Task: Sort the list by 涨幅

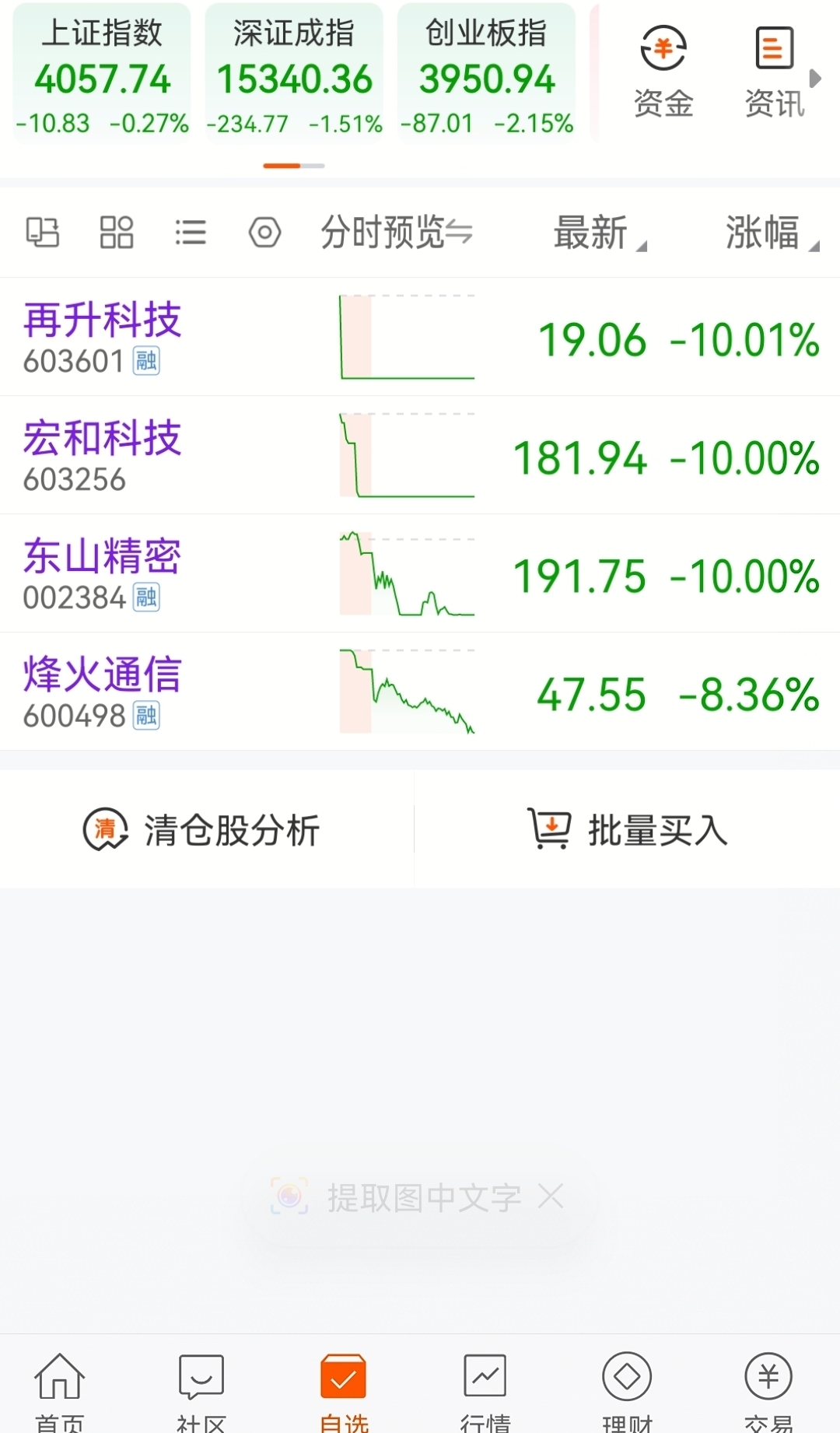Action: [772, 233]
